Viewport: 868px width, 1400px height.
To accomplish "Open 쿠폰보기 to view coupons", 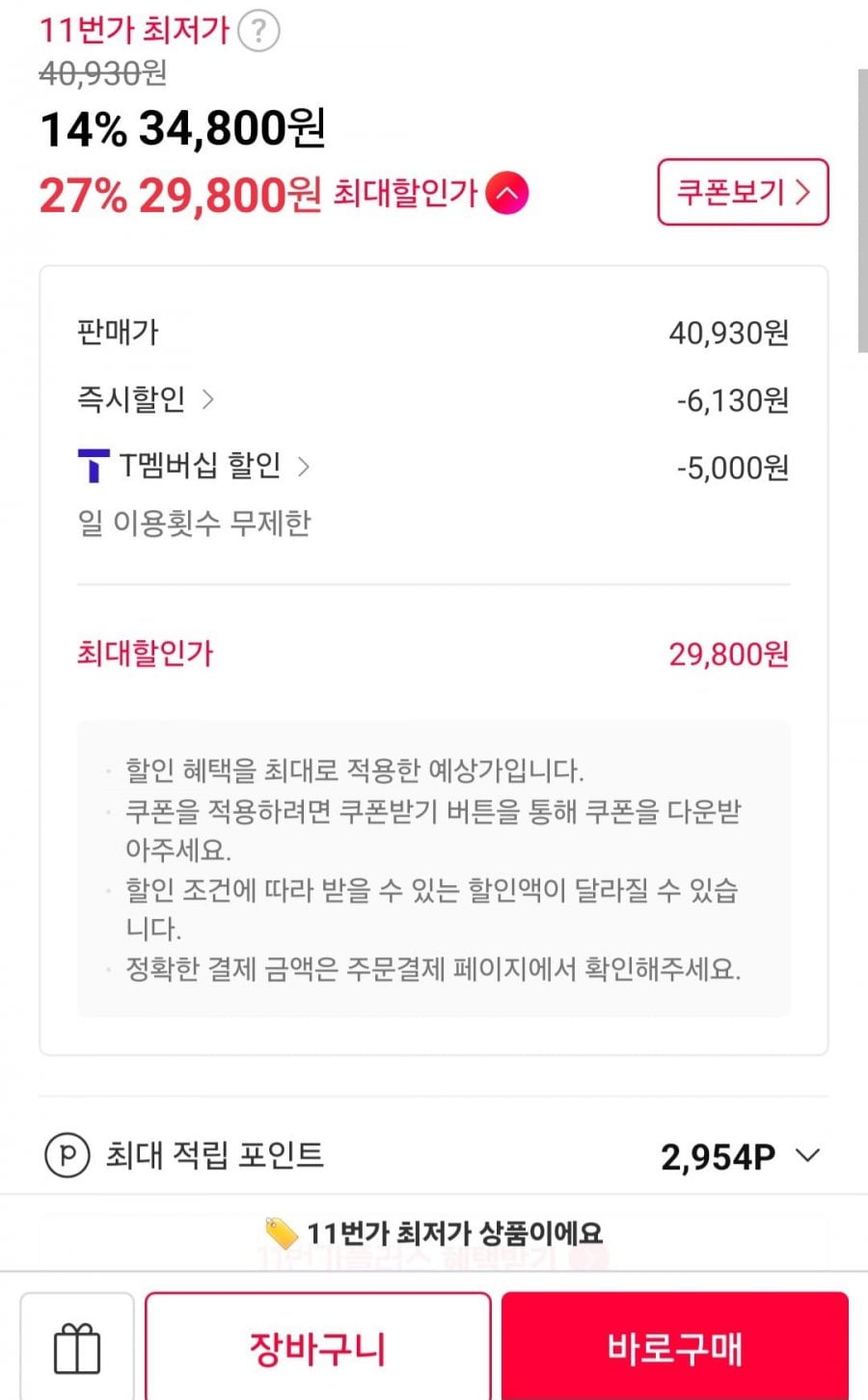I will (x=743, y=192).
